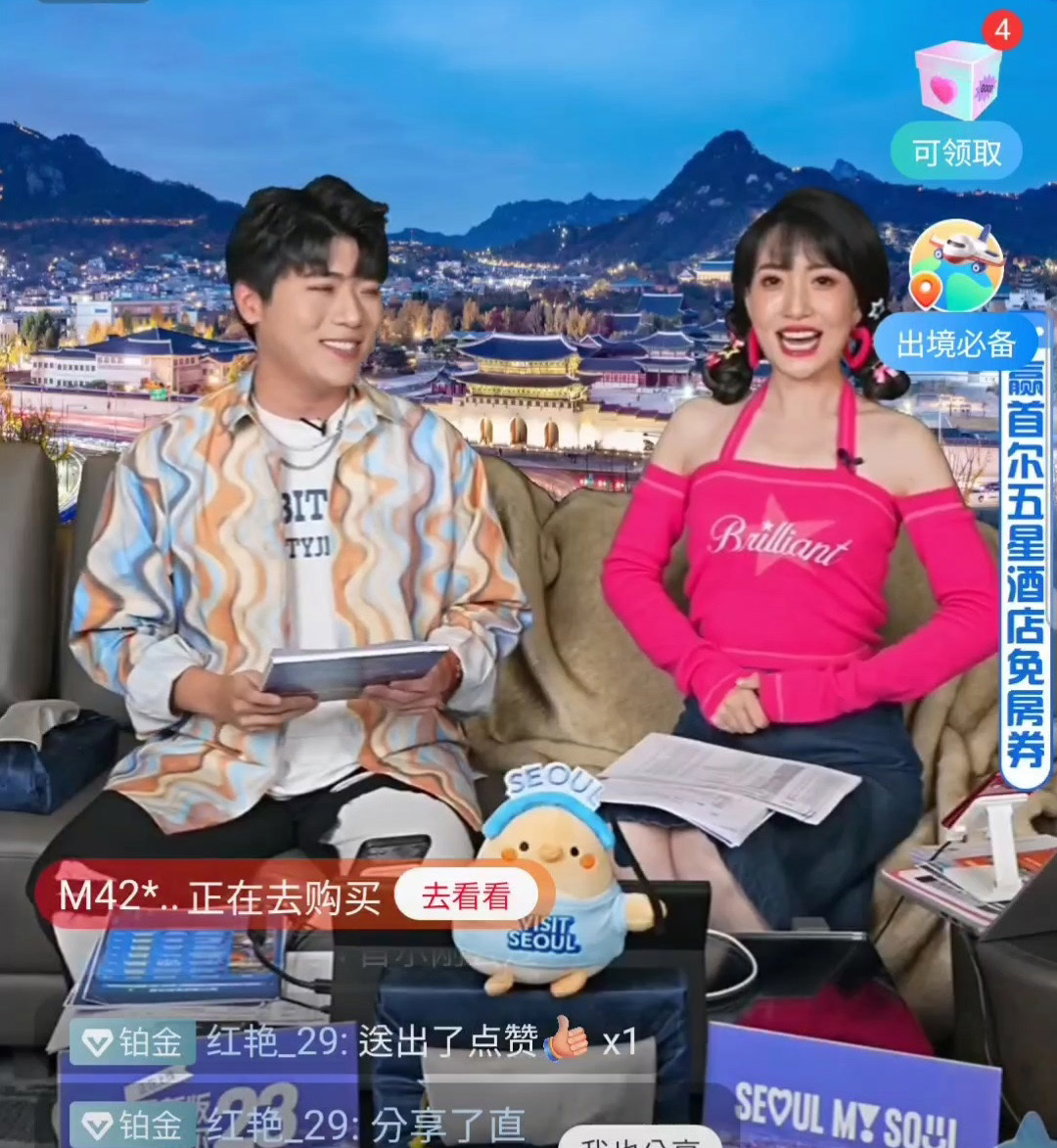Tap 去看看 on the purchase notice

pos(466,895)
